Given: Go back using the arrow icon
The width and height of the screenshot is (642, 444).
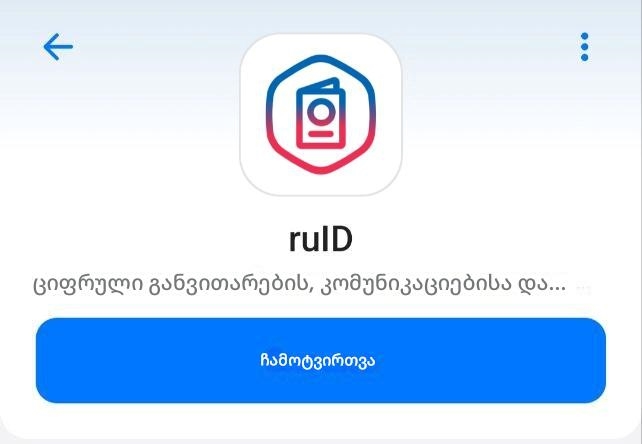Looking at the screenshot, I should click(x=58, y=47).
